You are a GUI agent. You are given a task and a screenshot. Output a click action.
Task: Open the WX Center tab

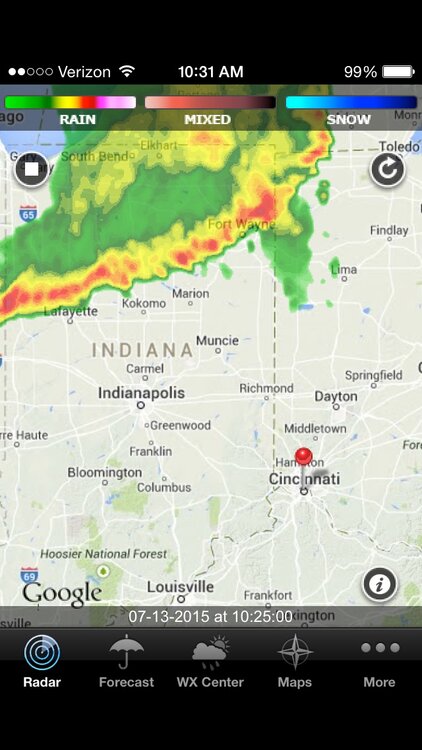click(211, 662)
